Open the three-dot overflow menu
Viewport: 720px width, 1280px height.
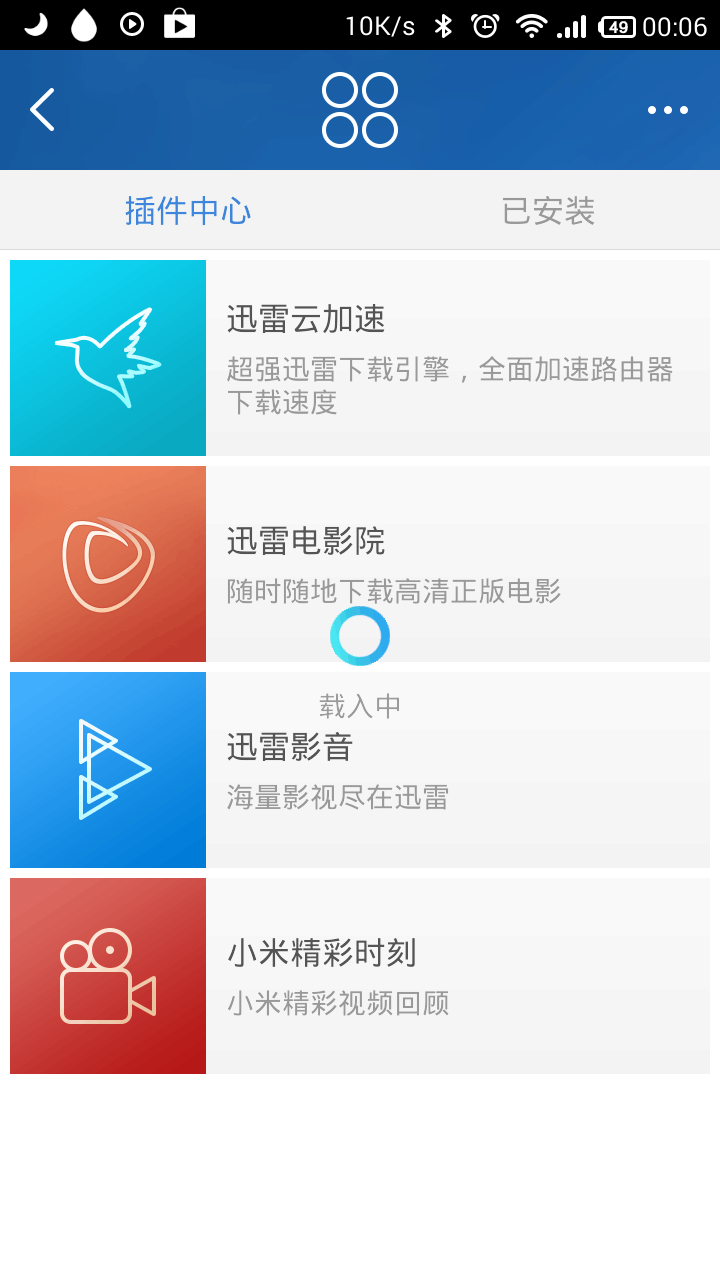667,110
